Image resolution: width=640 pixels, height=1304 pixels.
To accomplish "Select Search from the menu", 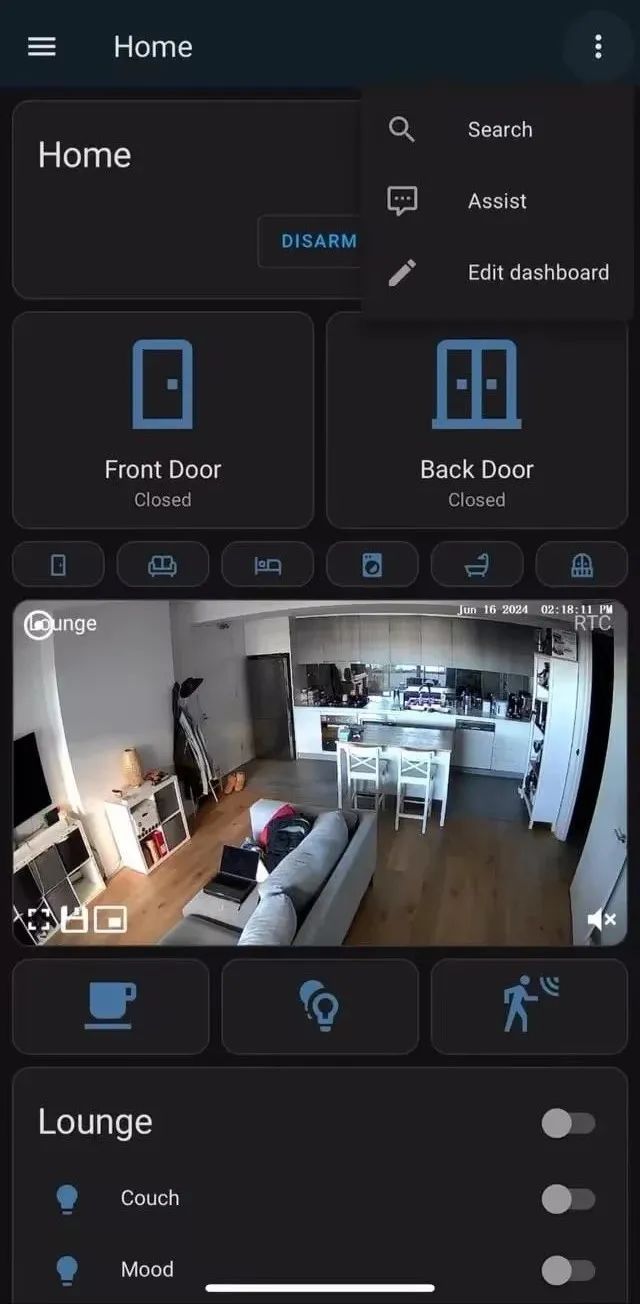I will (499, 130).
